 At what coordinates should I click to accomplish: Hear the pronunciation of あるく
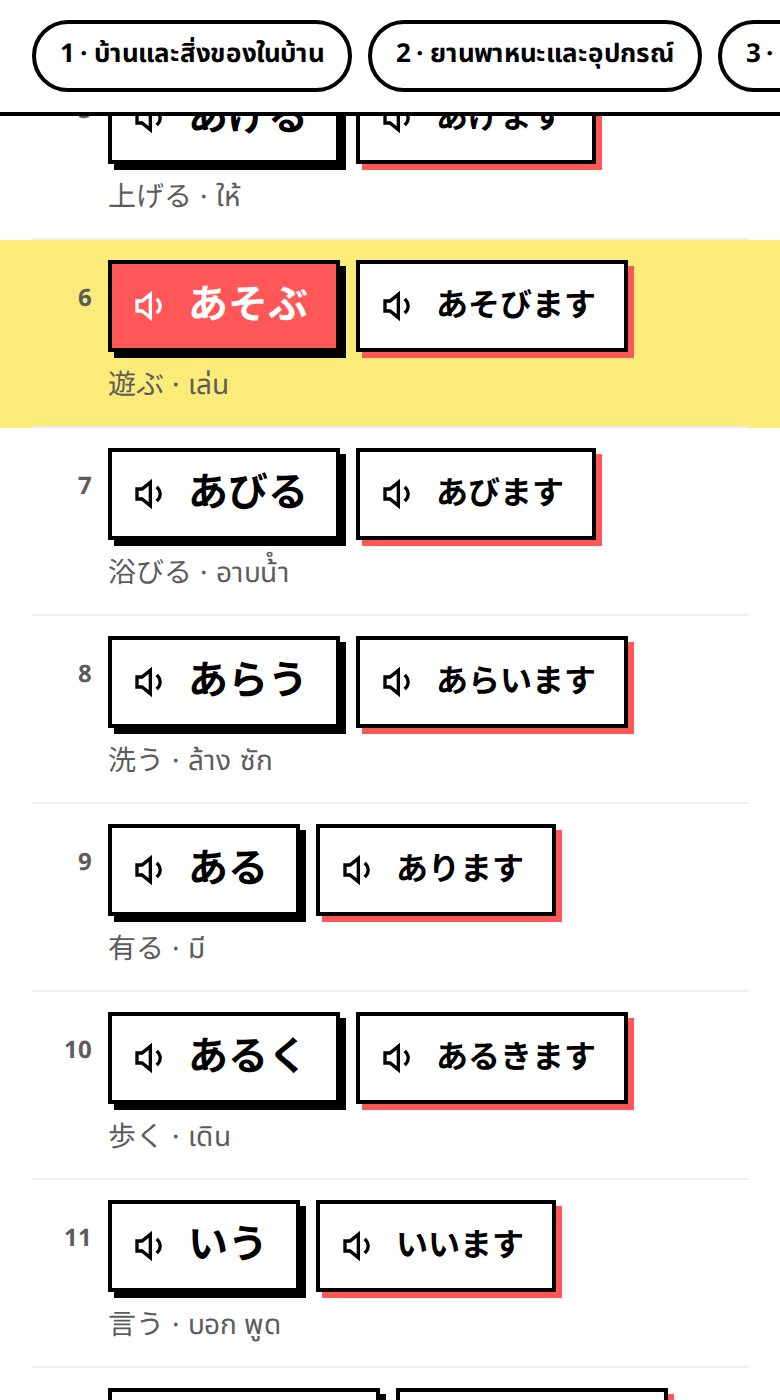click(x=224, y=1058)
